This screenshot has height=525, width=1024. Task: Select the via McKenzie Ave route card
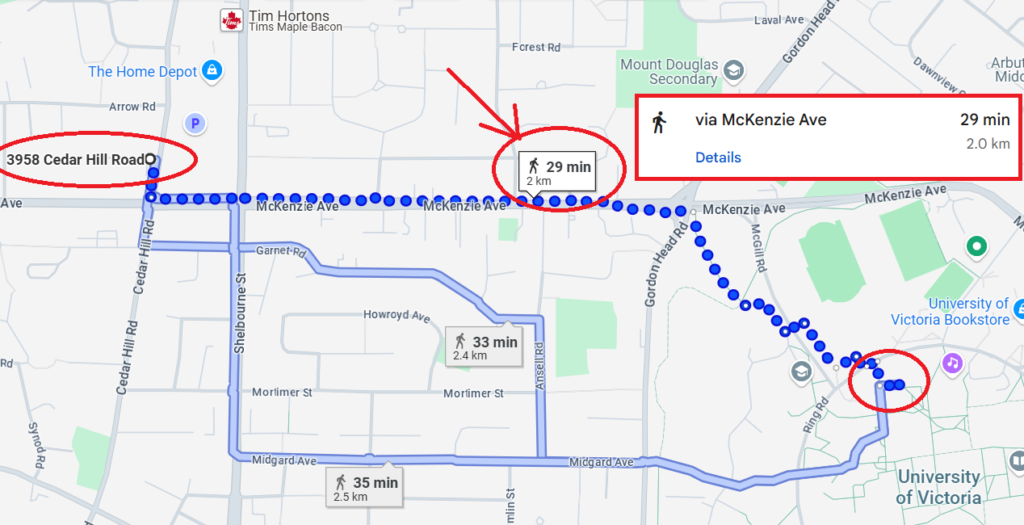click(x=830, y=120)
